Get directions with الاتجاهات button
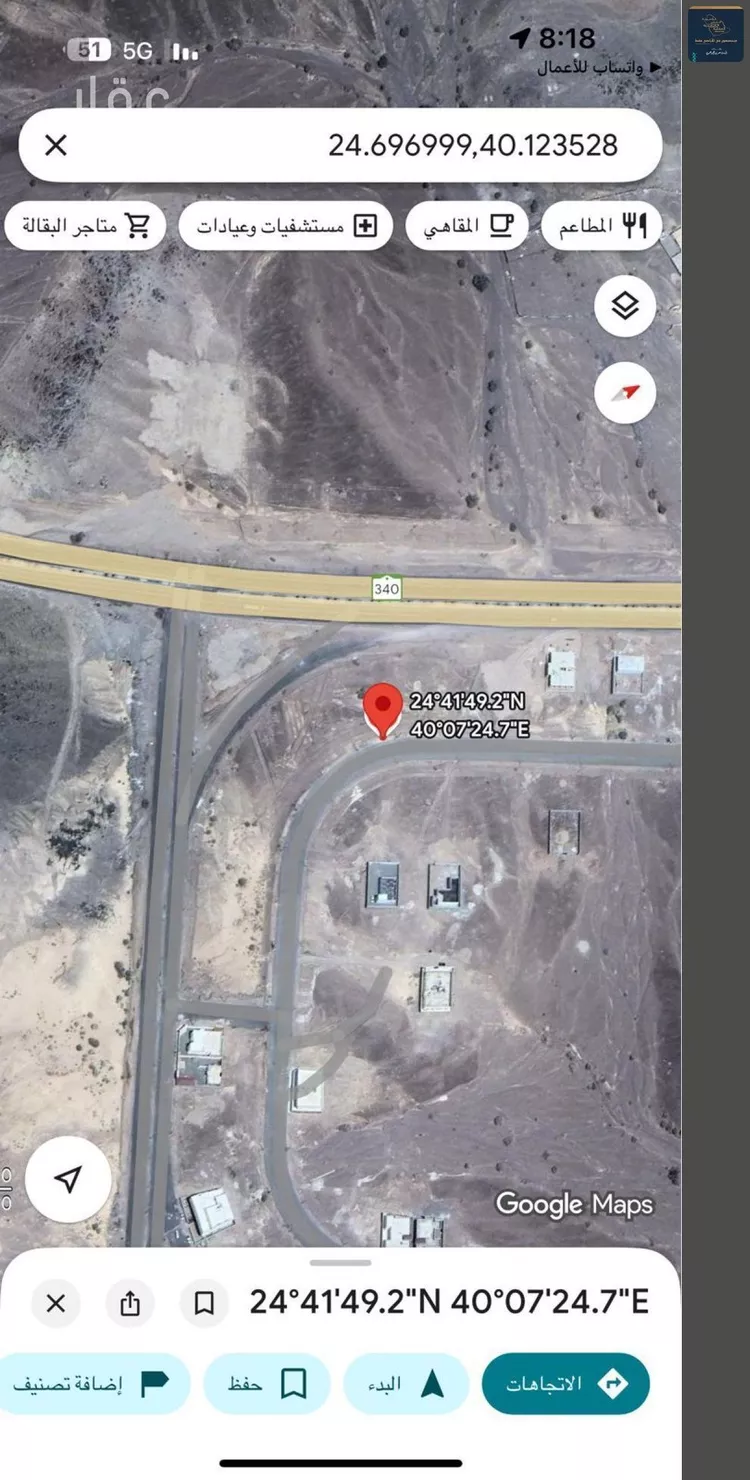Image resolution: width=750 pixels, height=1480 pixels. click(566, 1384)
